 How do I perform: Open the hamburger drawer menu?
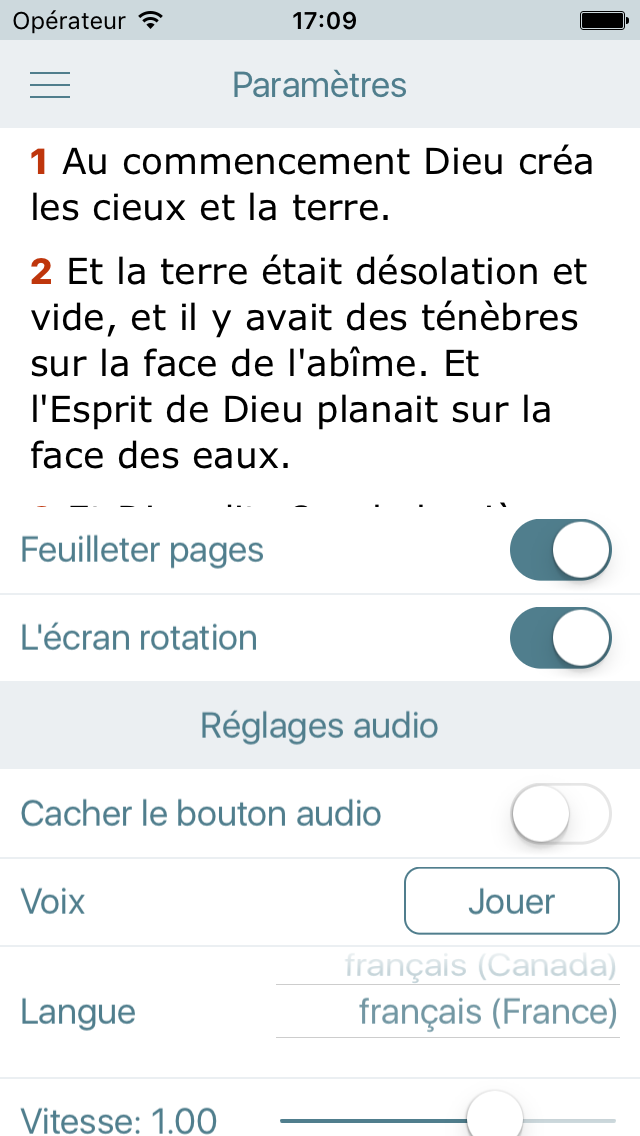pyautogui.click(x=50, y=85)
